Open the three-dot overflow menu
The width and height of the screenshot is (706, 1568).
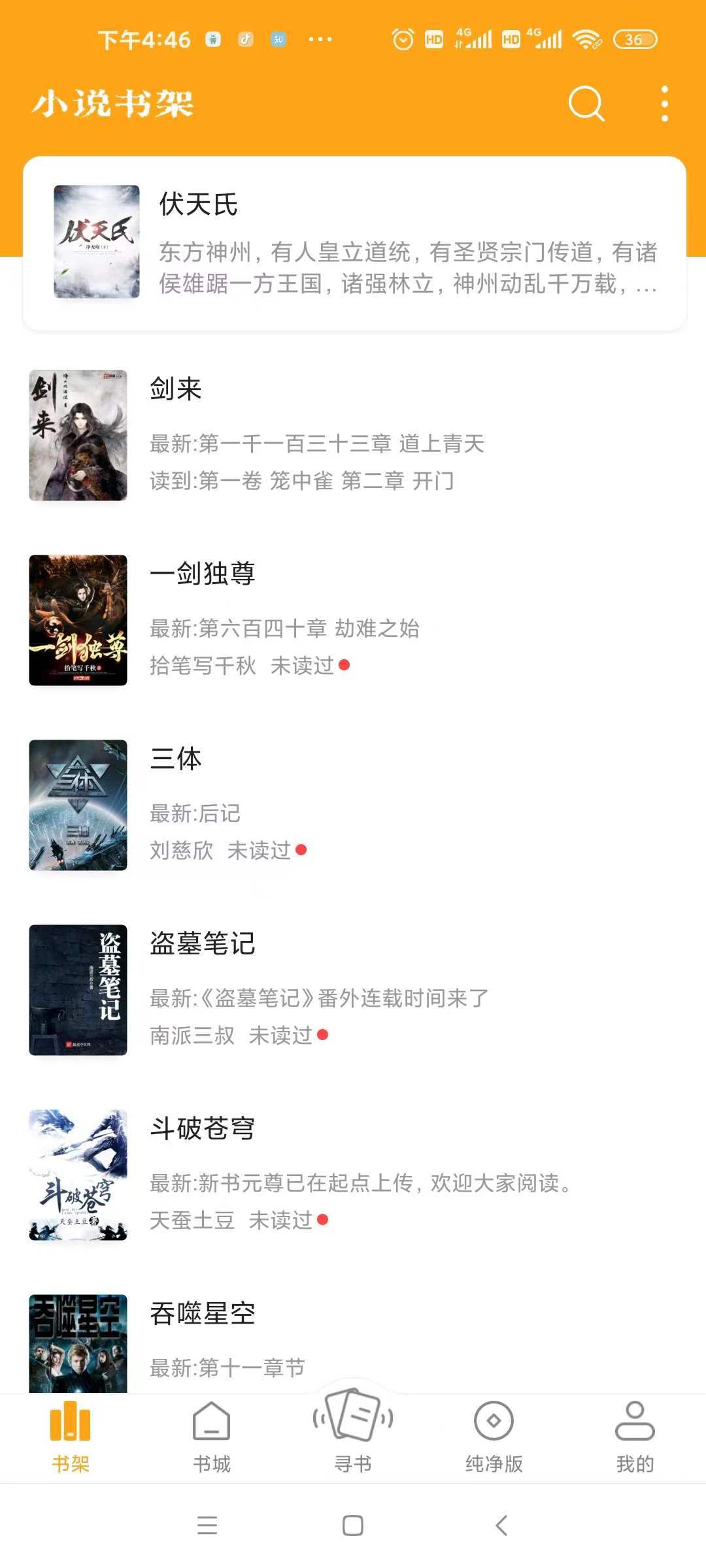tap(664, 103)
